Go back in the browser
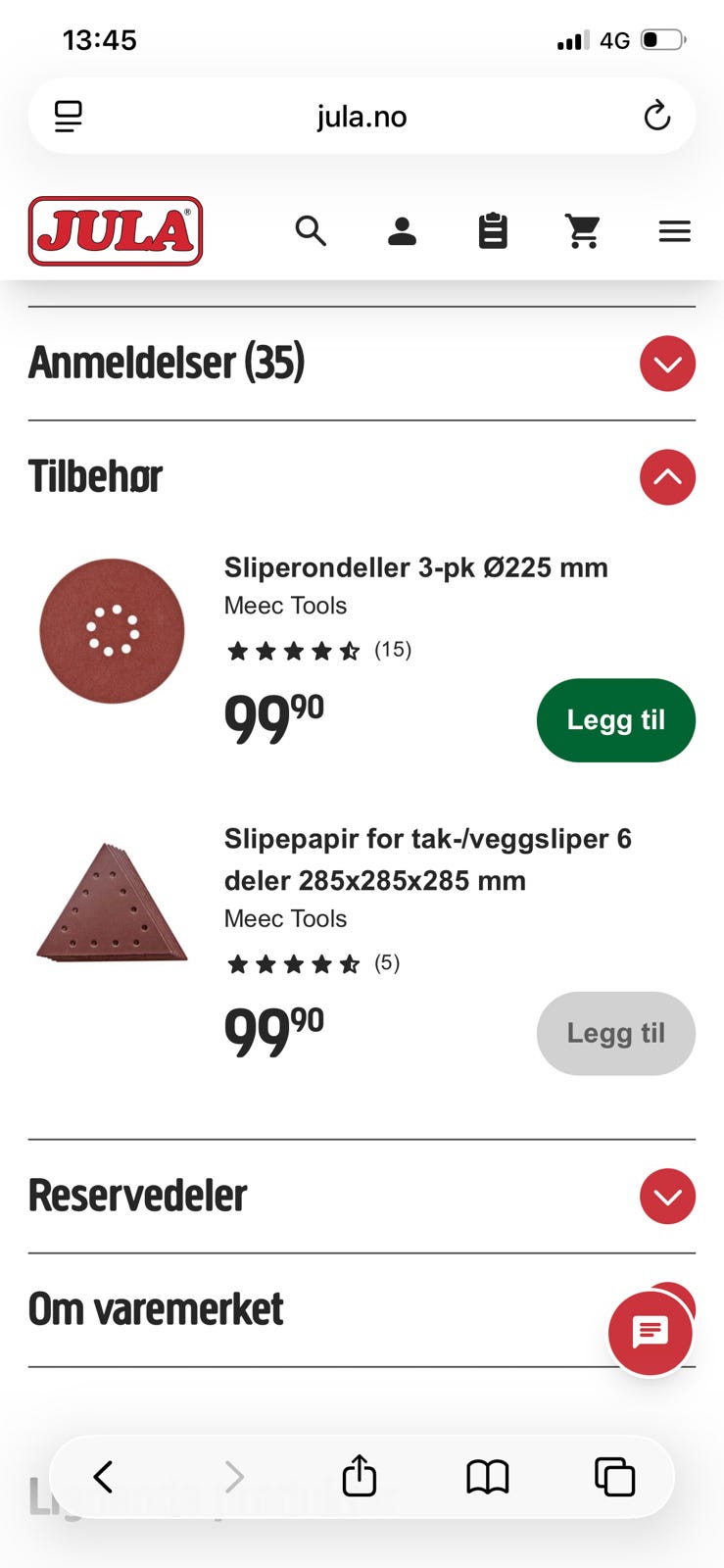 coord(104,1477)
